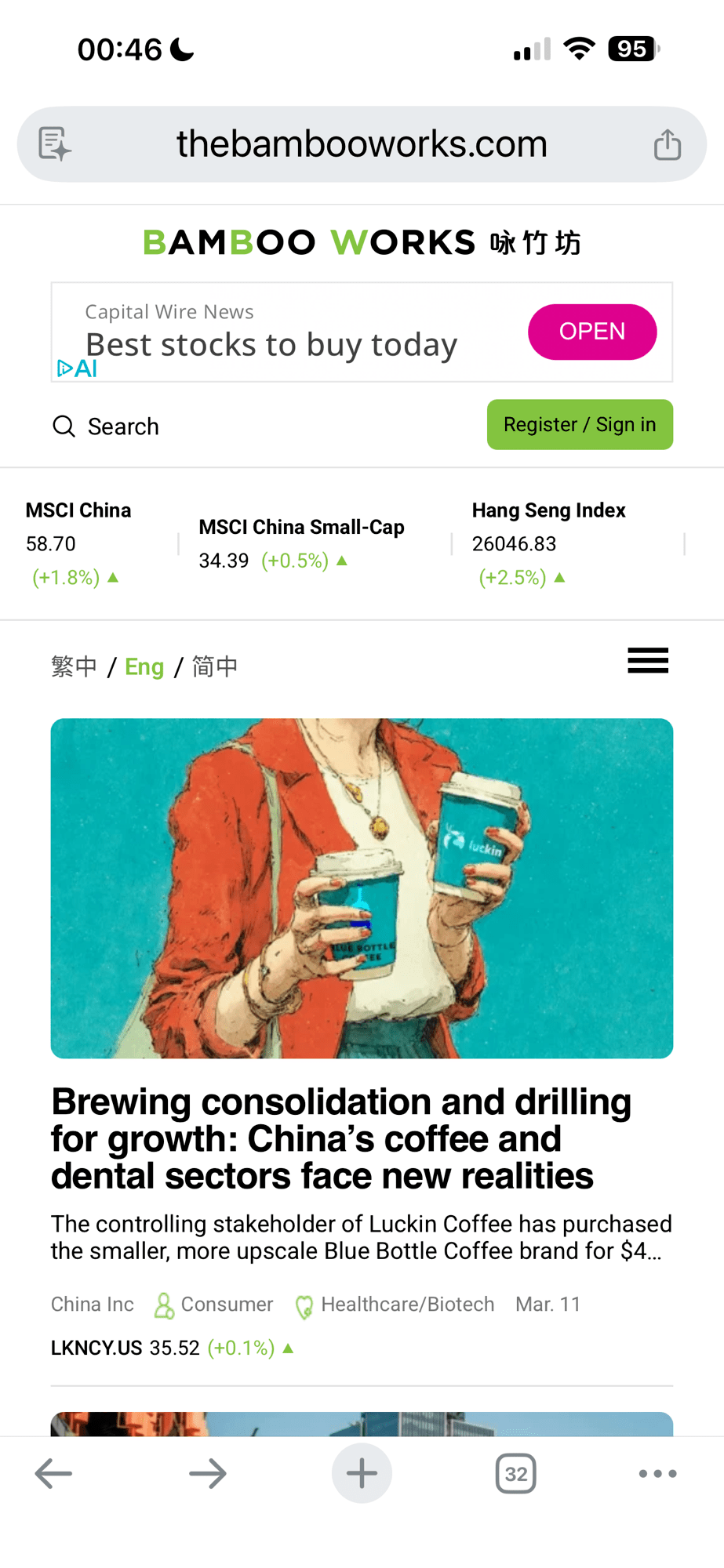The image size is (724, 1568).
Task: Open a new browser tab
Action: [362, 1474]
